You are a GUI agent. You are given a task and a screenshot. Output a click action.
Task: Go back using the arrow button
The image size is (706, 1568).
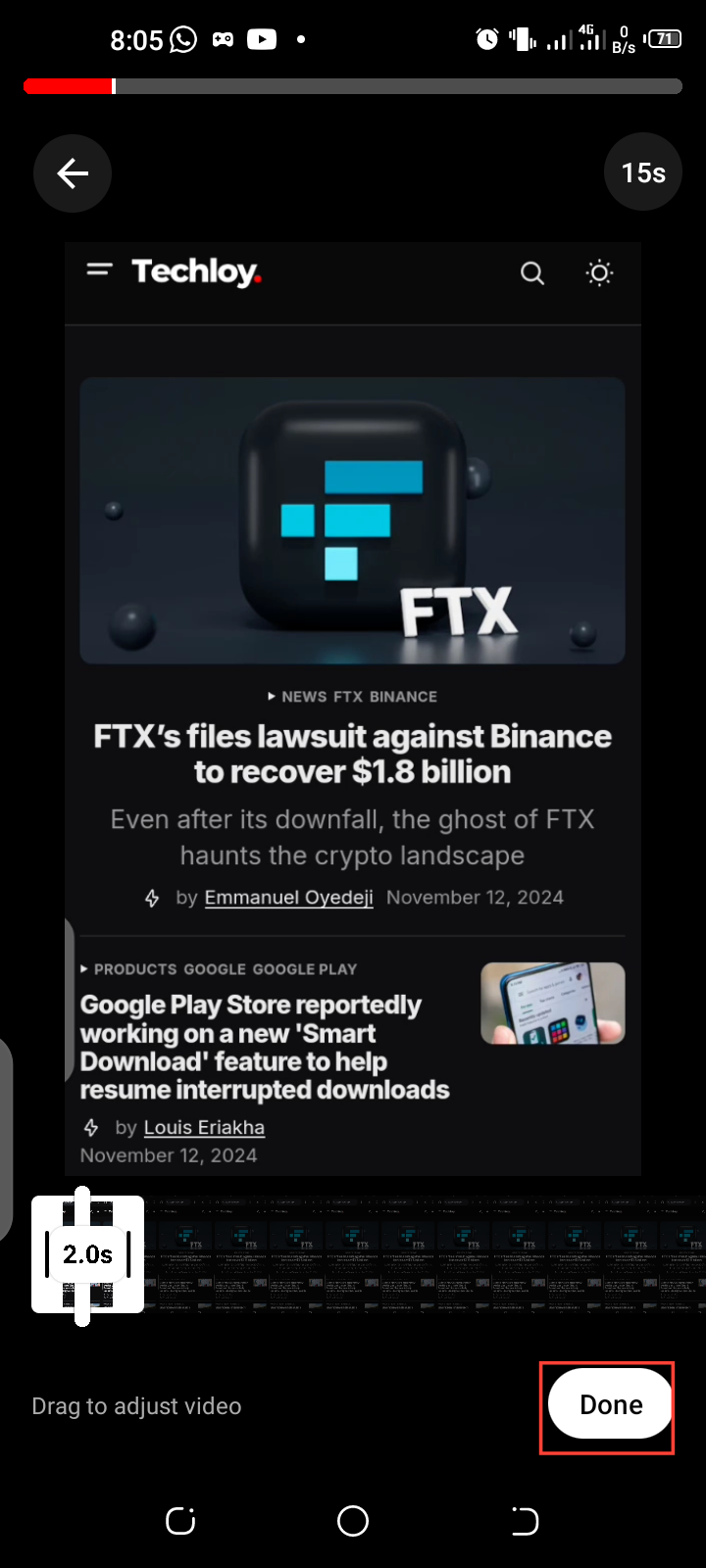point(73,173)
